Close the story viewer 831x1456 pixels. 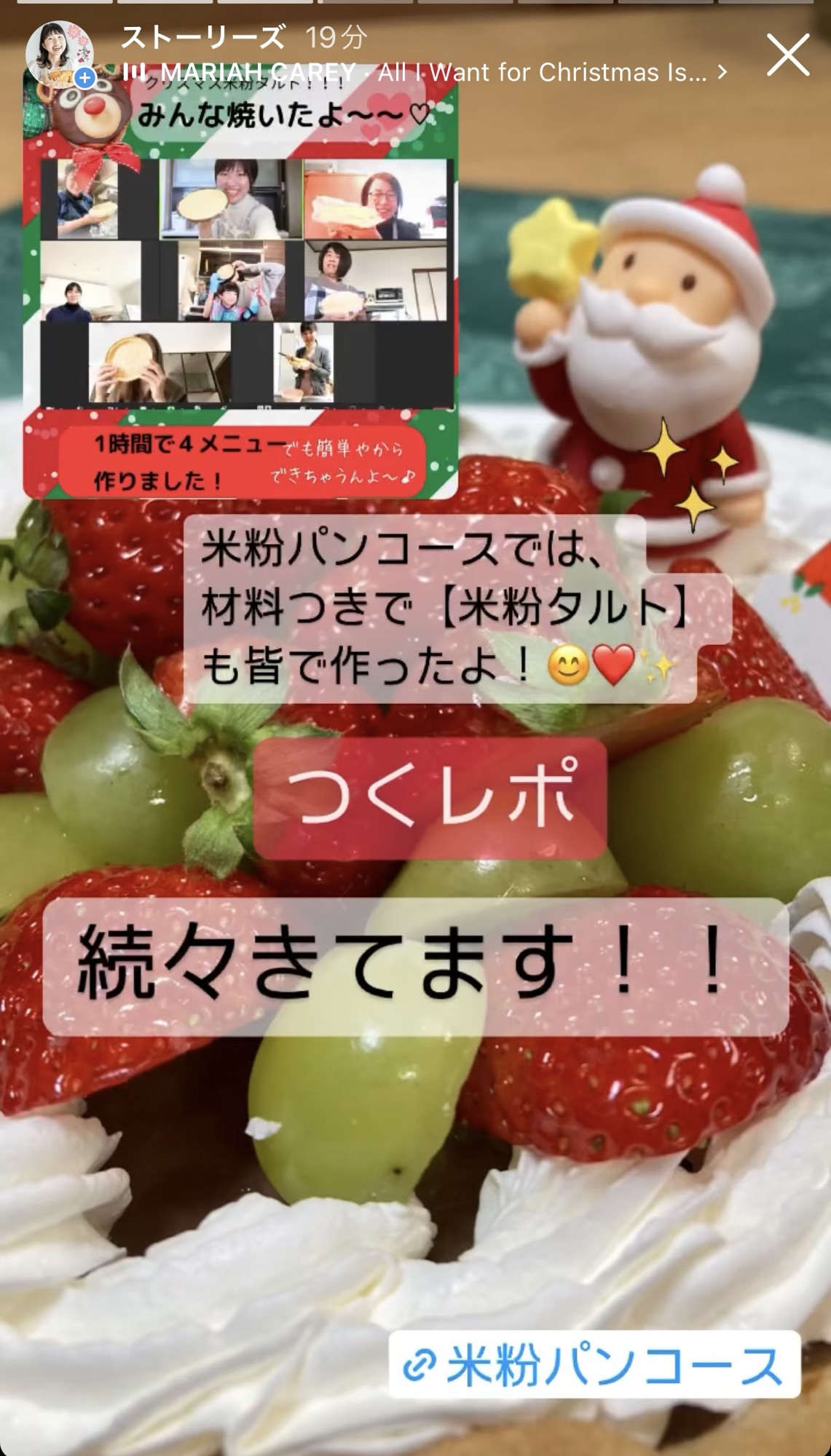tap(788, 55)
